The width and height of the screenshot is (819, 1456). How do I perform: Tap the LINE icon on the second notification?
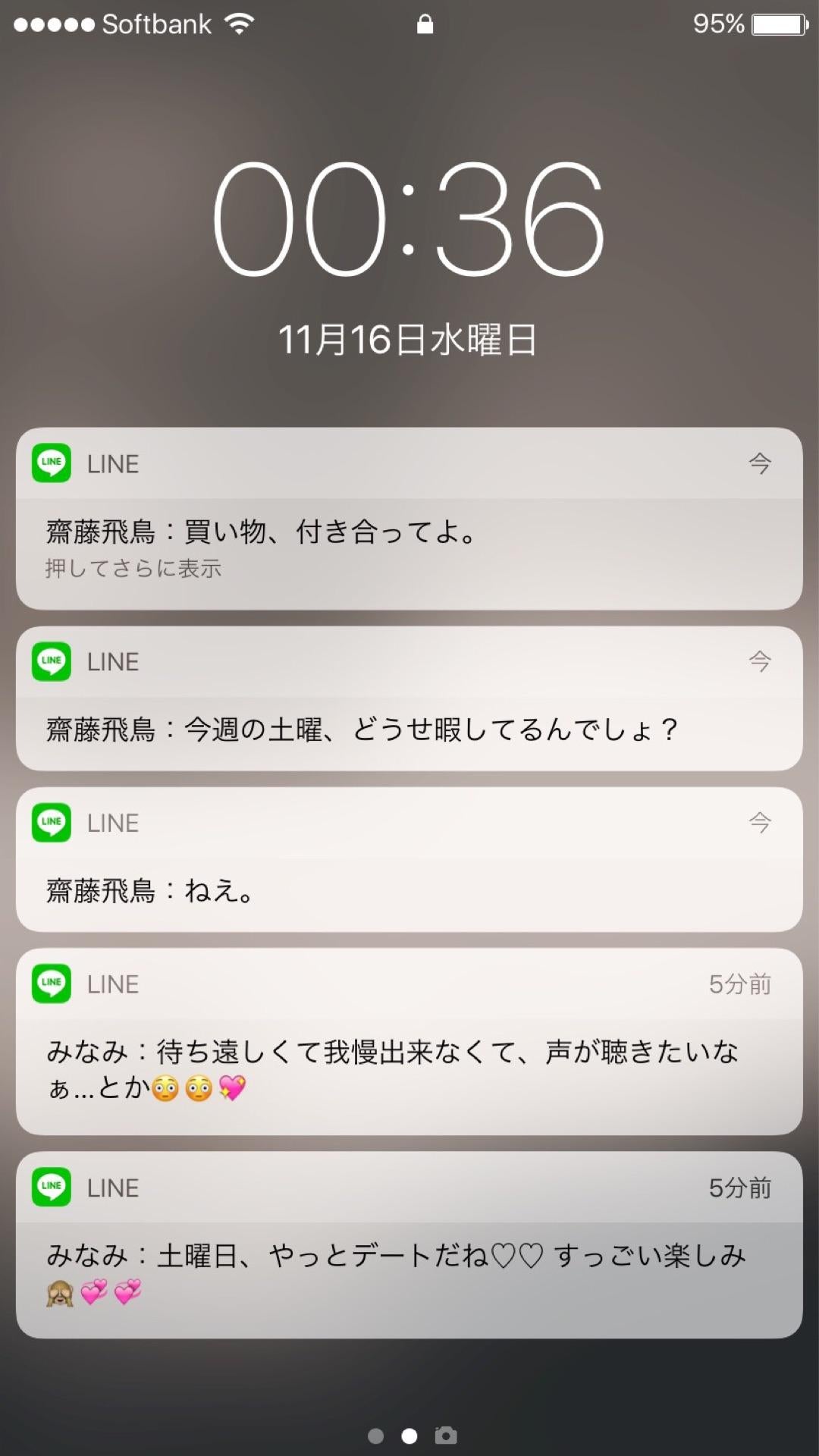pyautogui.click(x=51, y=661)
